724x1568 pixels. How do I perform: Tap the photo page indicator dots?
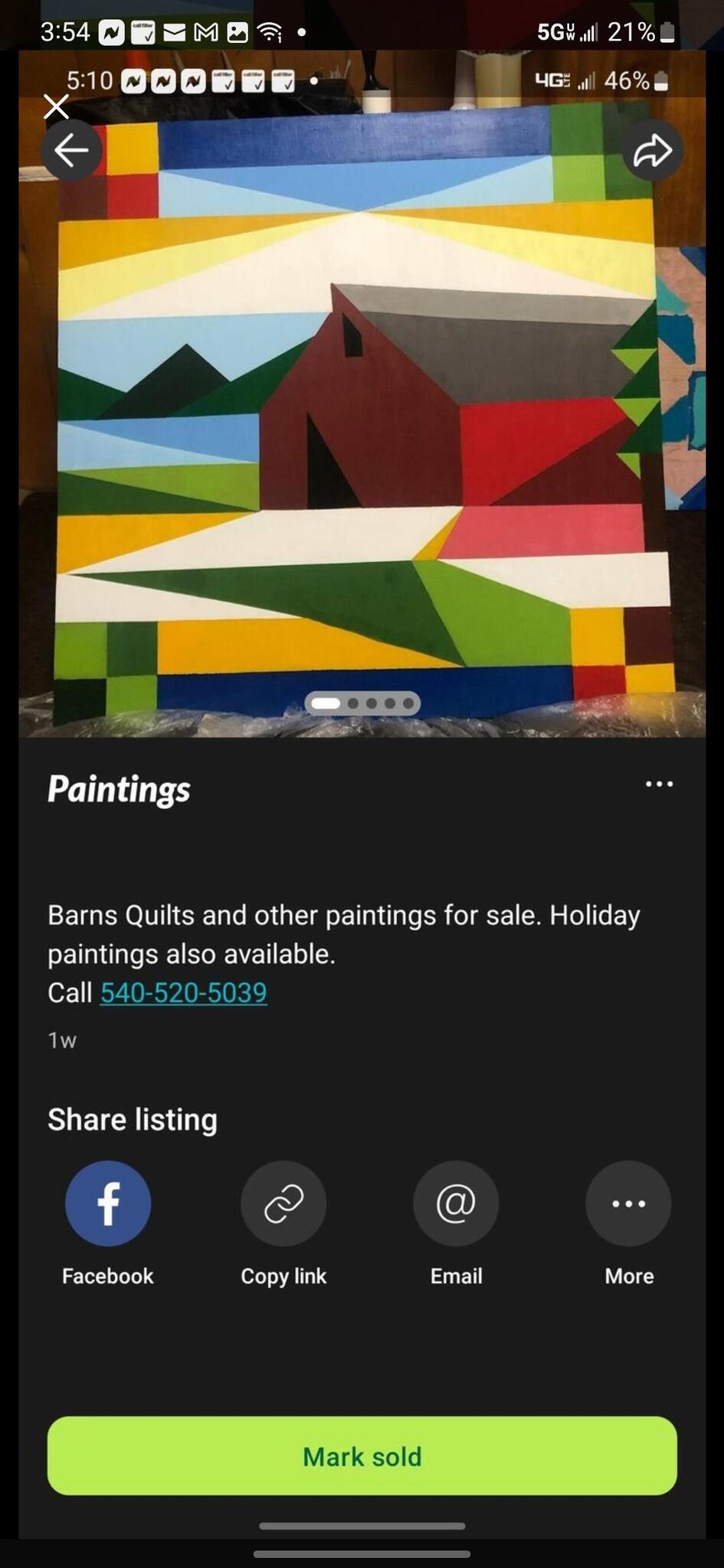click(362, 703)
